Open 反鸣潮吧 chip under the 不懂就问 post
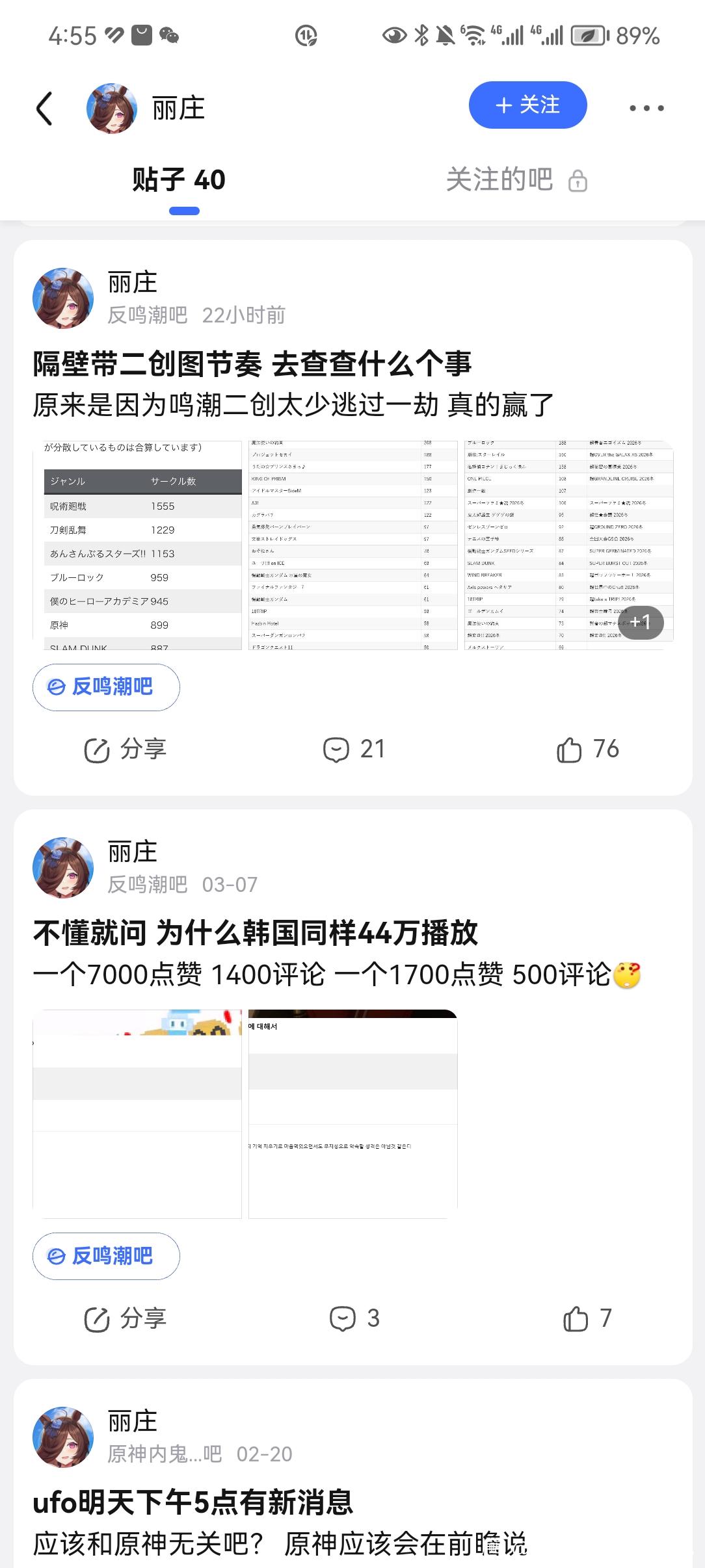Image resolution: width=705 pixels, height=1568 pixels. click(106, 1256)
